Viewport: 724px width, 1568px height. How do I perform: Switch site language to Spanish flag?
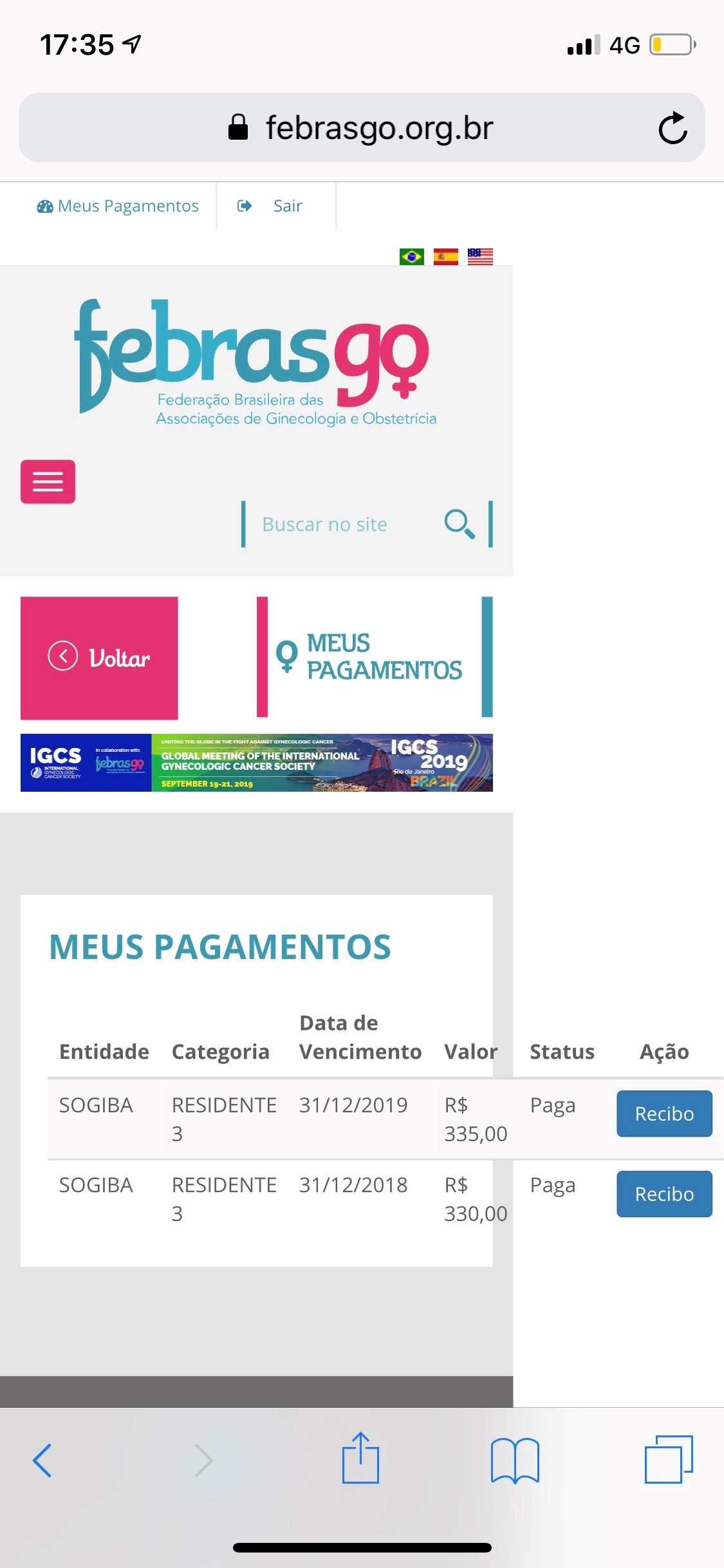click(445, 257)
